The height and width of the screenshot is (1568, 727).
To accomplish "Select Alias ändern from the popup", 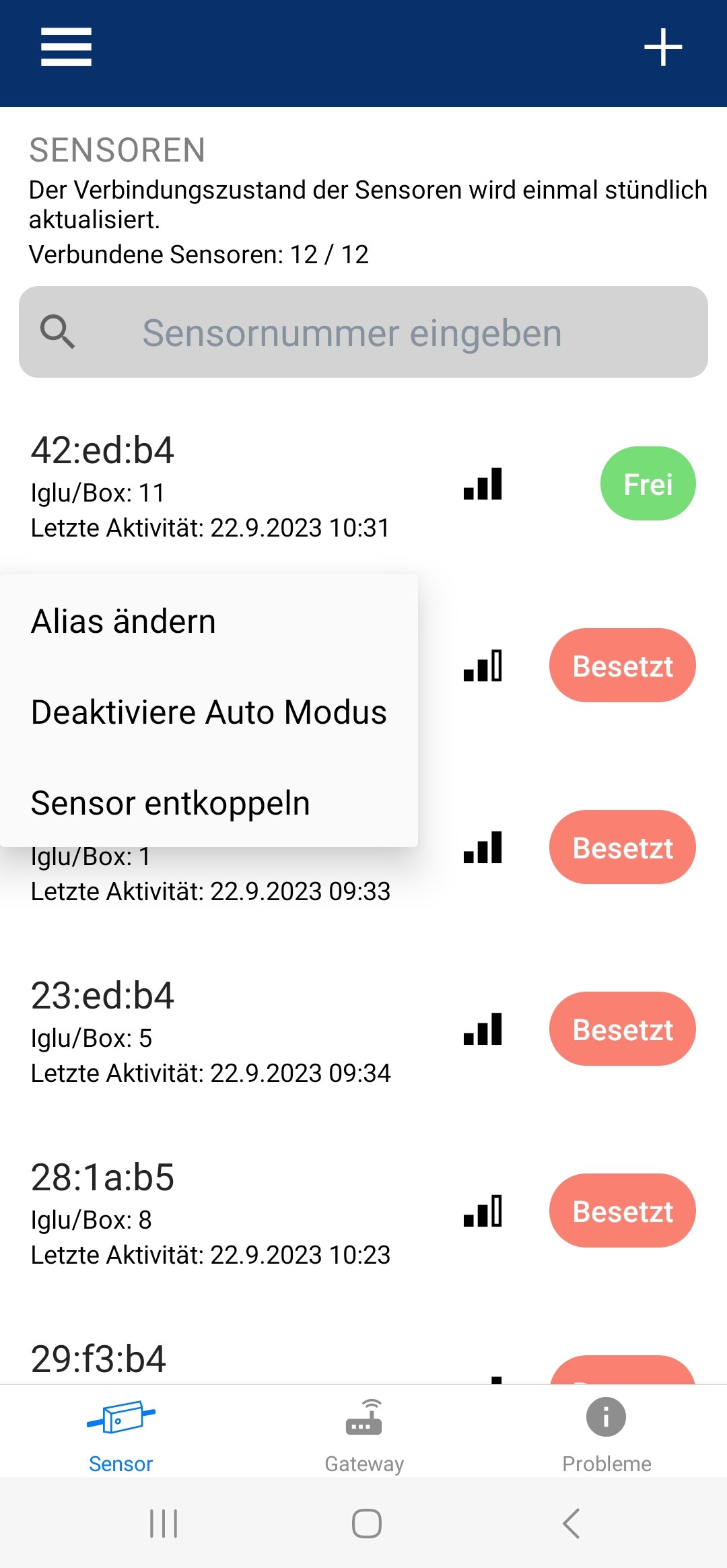I will coord(124,621).
